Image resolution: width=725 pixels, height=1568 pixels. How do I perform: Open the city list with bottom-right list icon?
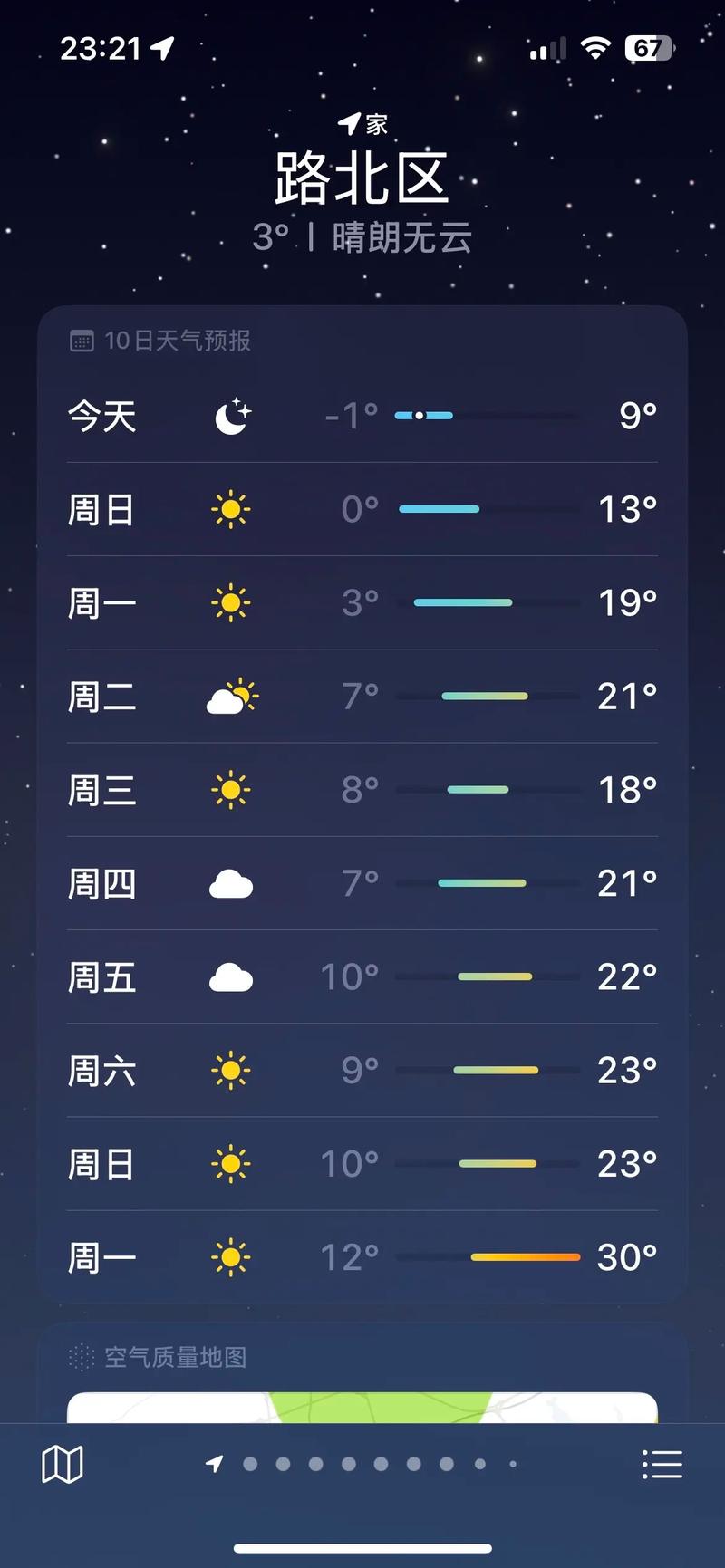click(663, 1464)
